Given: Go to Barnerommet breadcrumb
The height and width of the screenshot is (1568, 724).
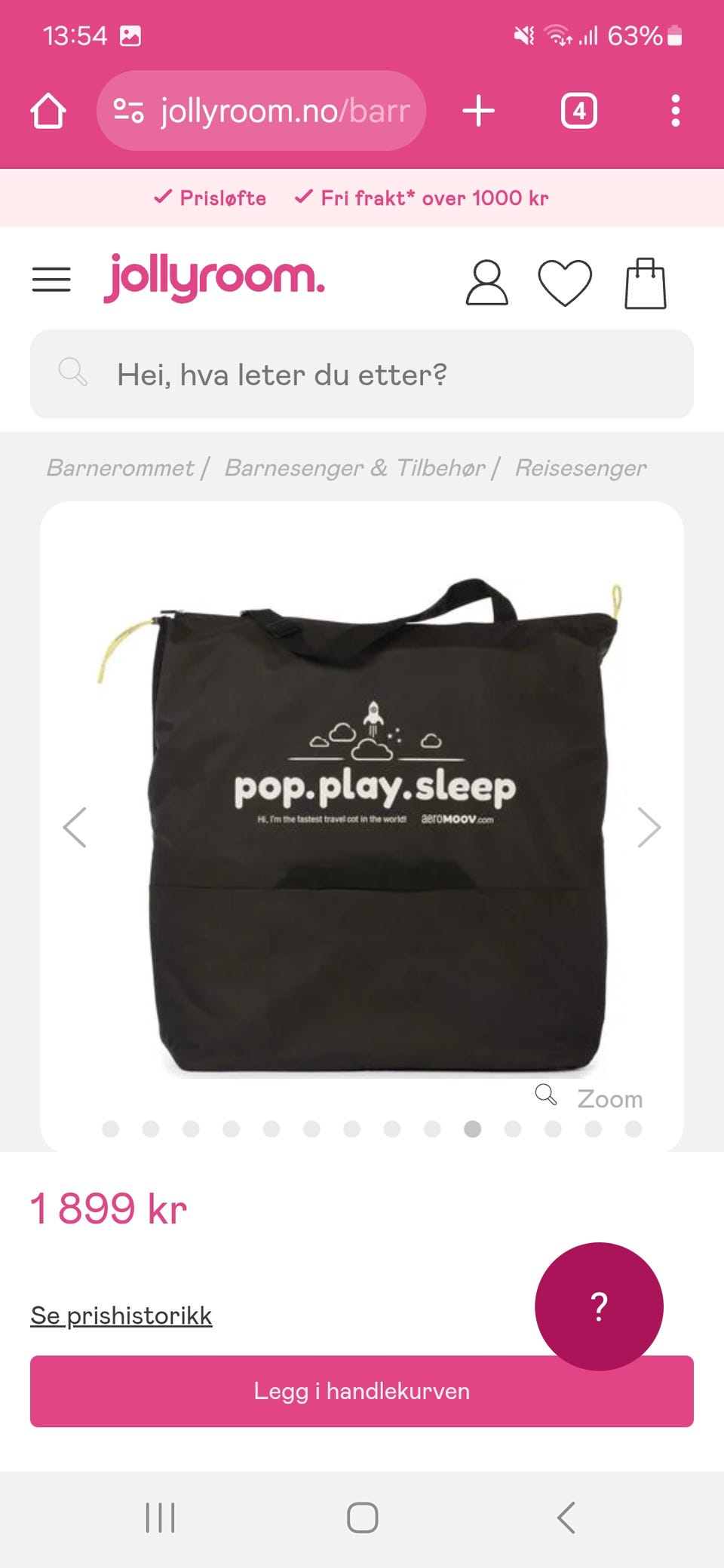Looking at the screenshot, I should 121,468.
